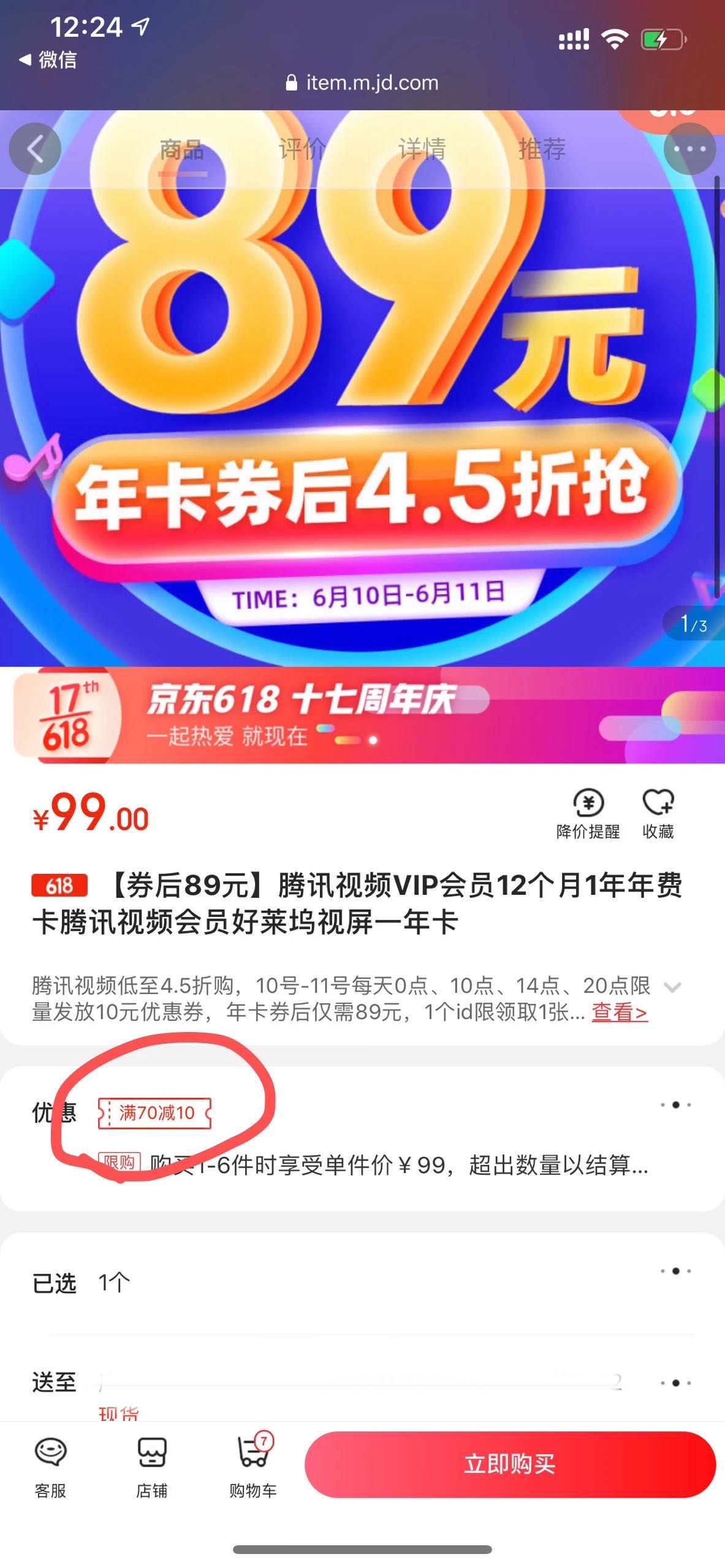Image resolution: width=725 pixels, height=1568 pixels.
Task: Set a 降价提醒 price drop alert
Action: point(588,813)
